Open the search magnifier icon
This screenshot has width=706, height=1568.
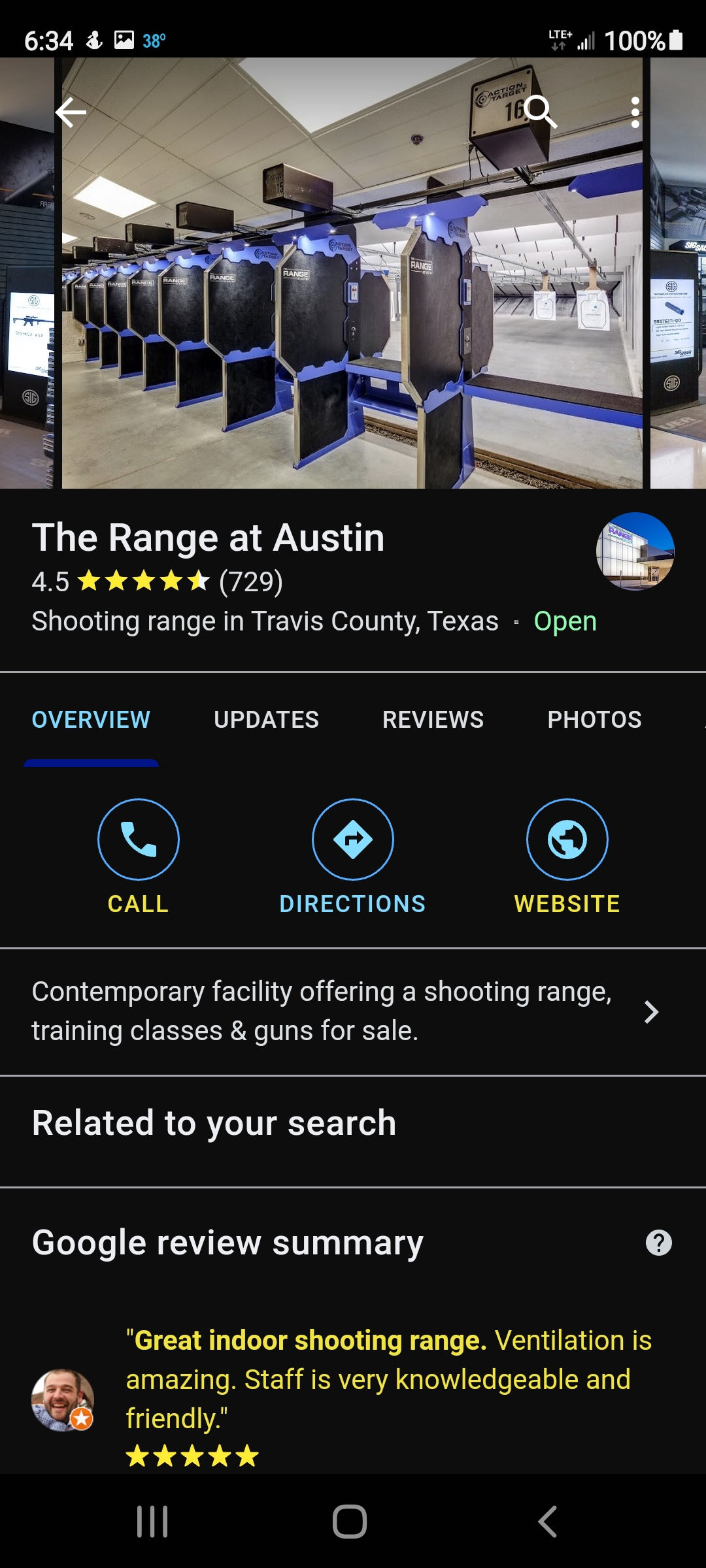click(539, 111)
